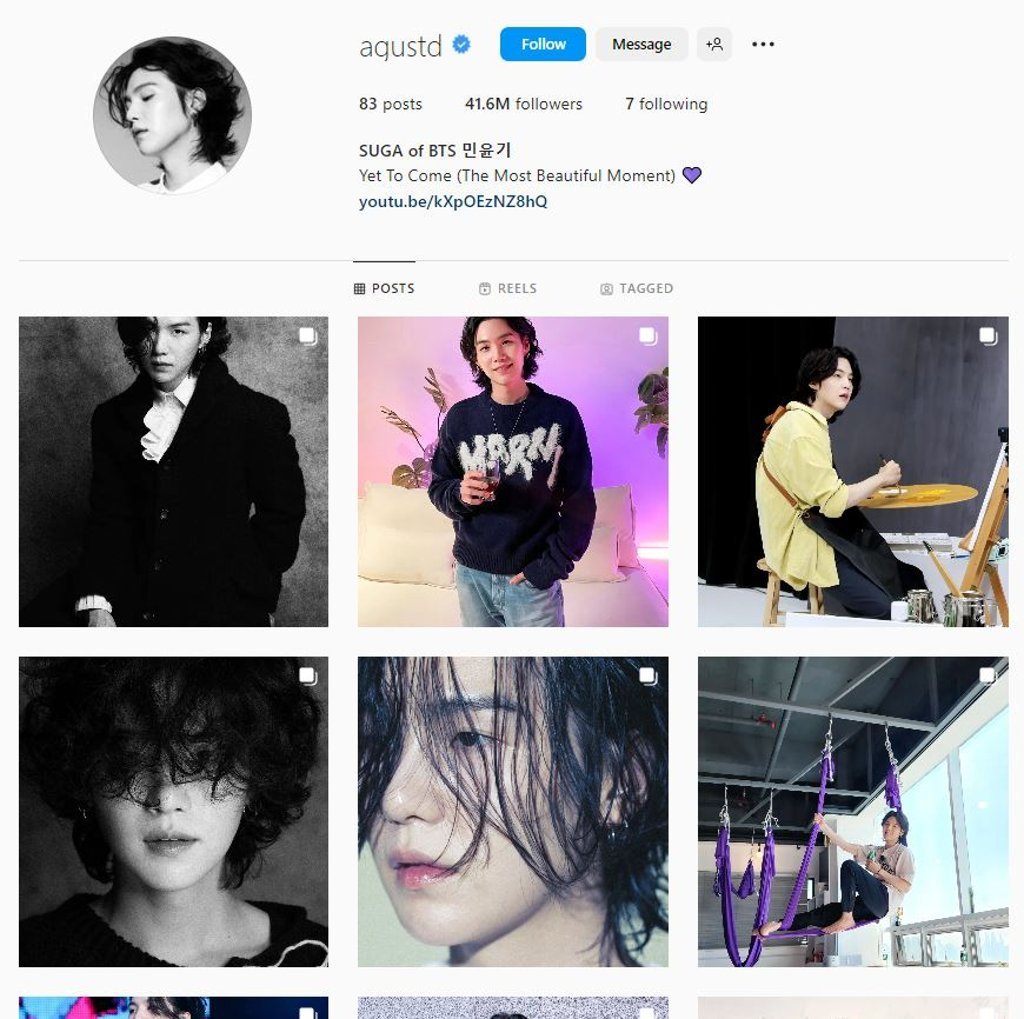
Task: Open the navy sweater pink background post
Action: click(x=513, y=471)
